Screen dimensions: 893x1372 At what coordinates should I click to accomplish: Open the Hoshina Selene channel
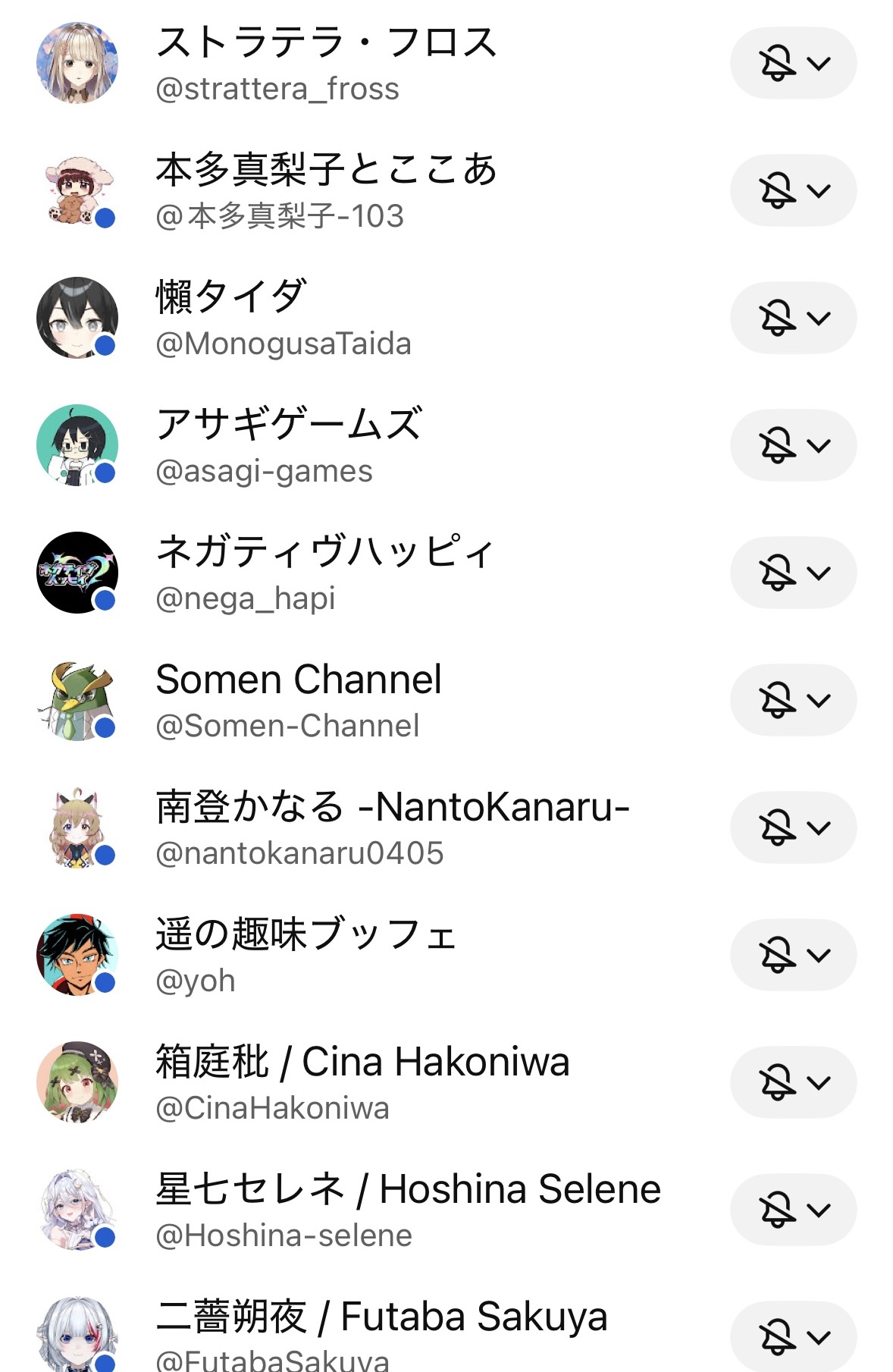(x=407, y=1210)
